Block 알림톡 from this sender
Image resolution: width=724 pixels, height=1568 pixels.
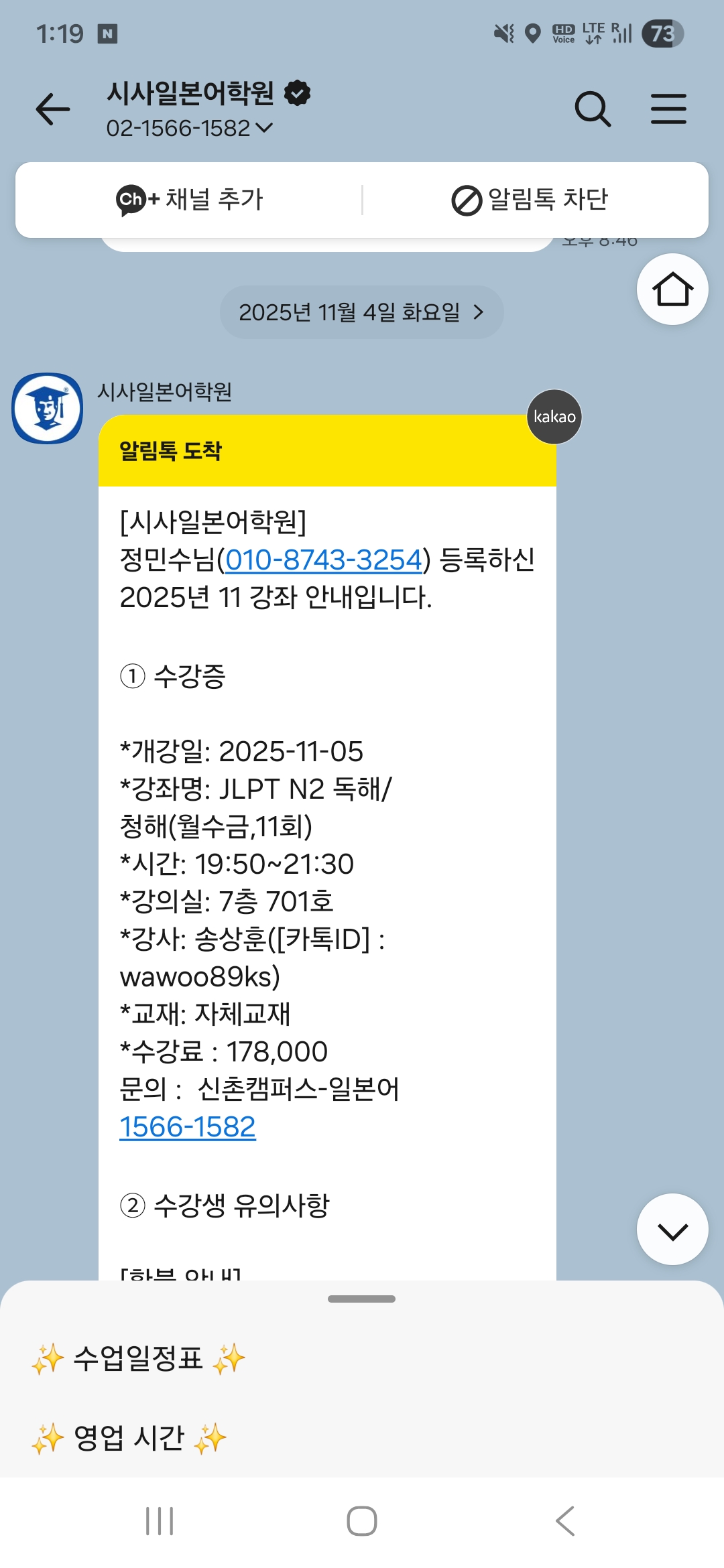(x=530, y=200)
